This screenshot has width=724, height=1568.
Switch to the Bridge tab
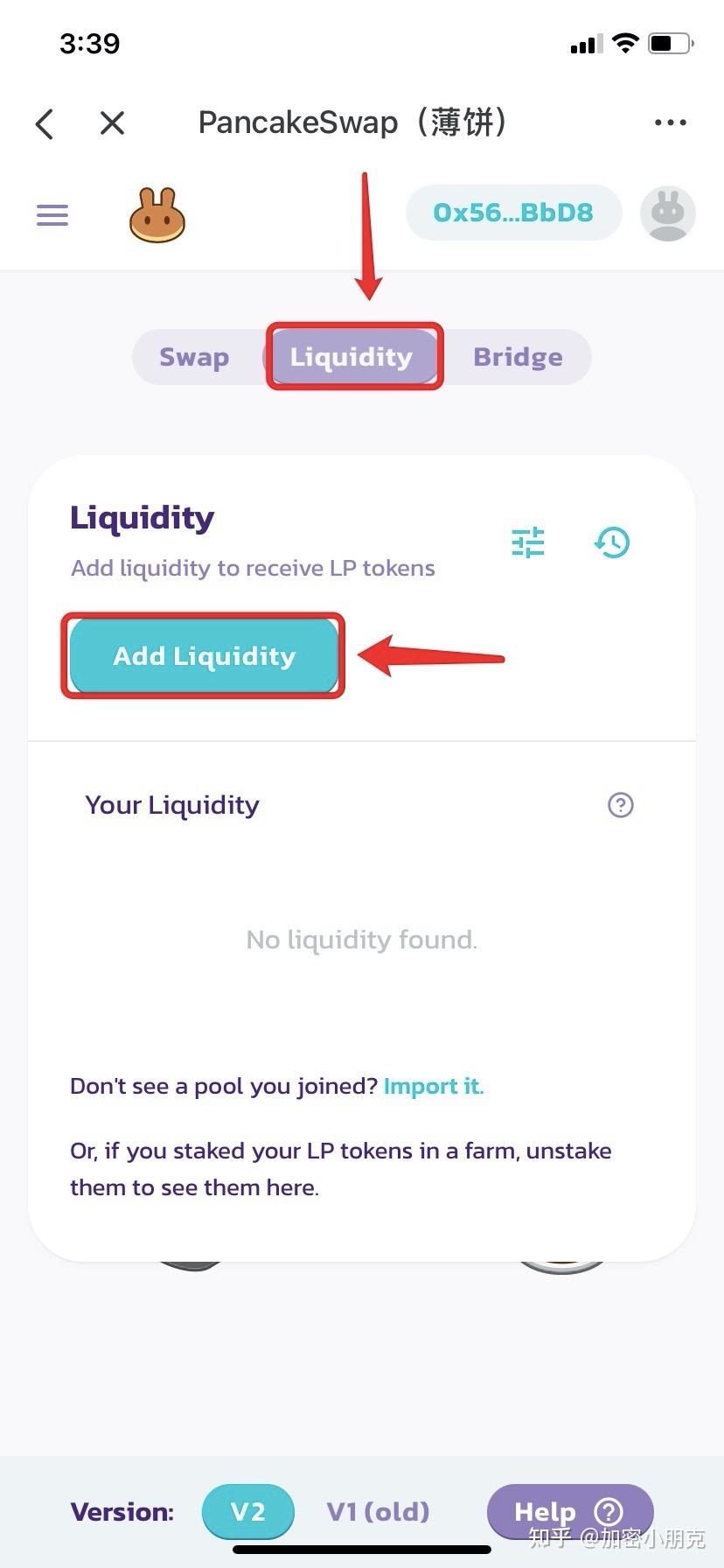pos(518,357)
